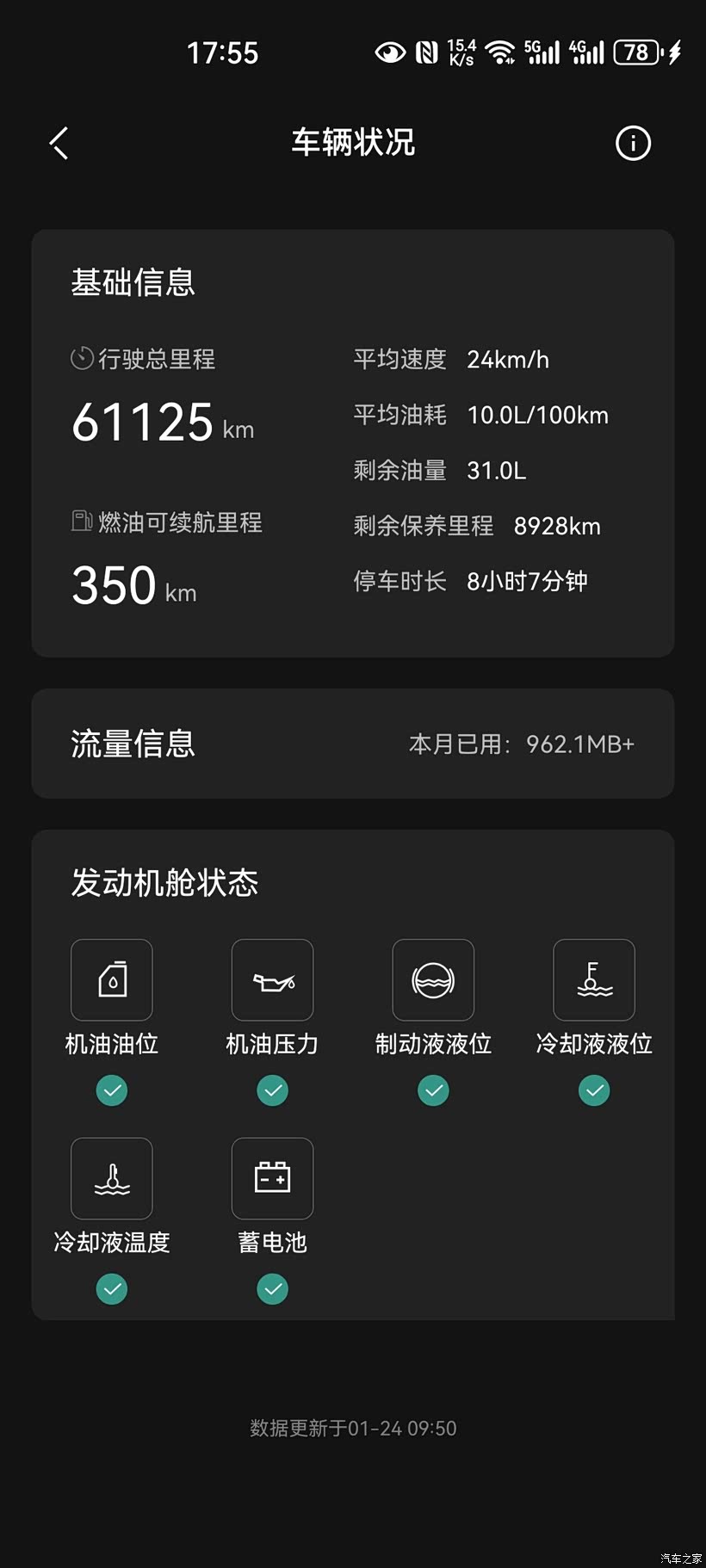Tap the 蓄电池 battery icon
The width and height of the screenshot is (706, 1568).
click(x=272, y=1179)
